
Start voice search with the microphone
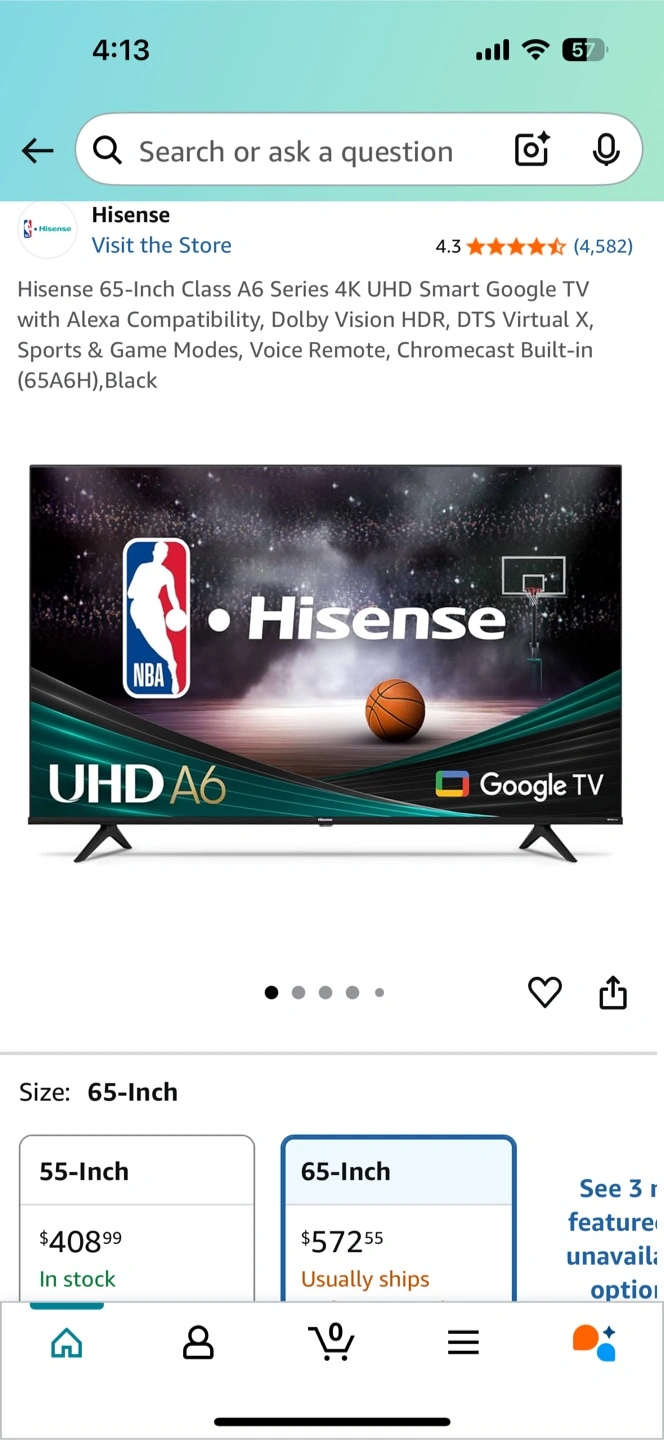[605, 151]
